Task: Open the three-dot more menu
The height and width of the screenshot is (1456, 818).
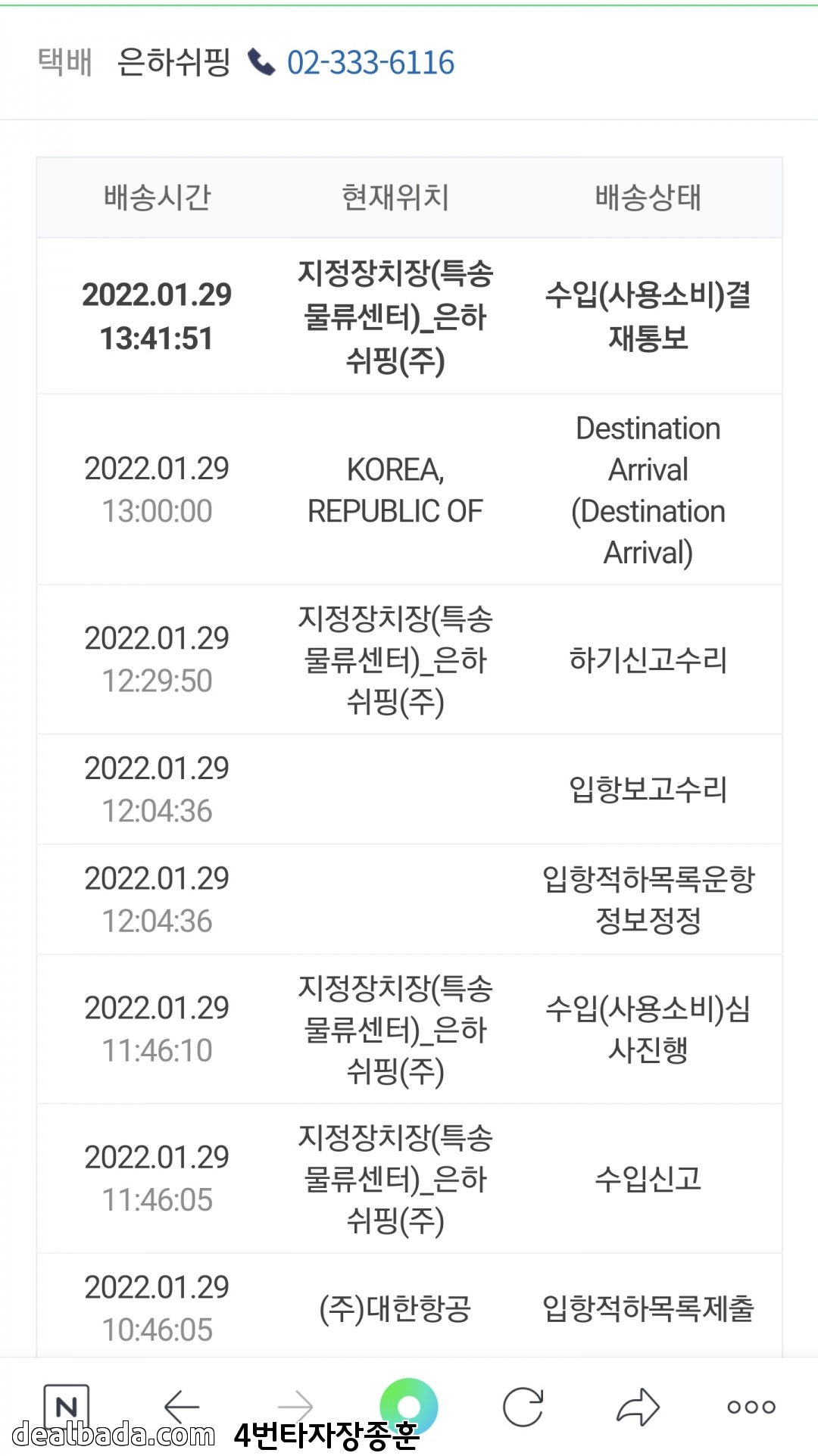Action: tap(751, 1407)
